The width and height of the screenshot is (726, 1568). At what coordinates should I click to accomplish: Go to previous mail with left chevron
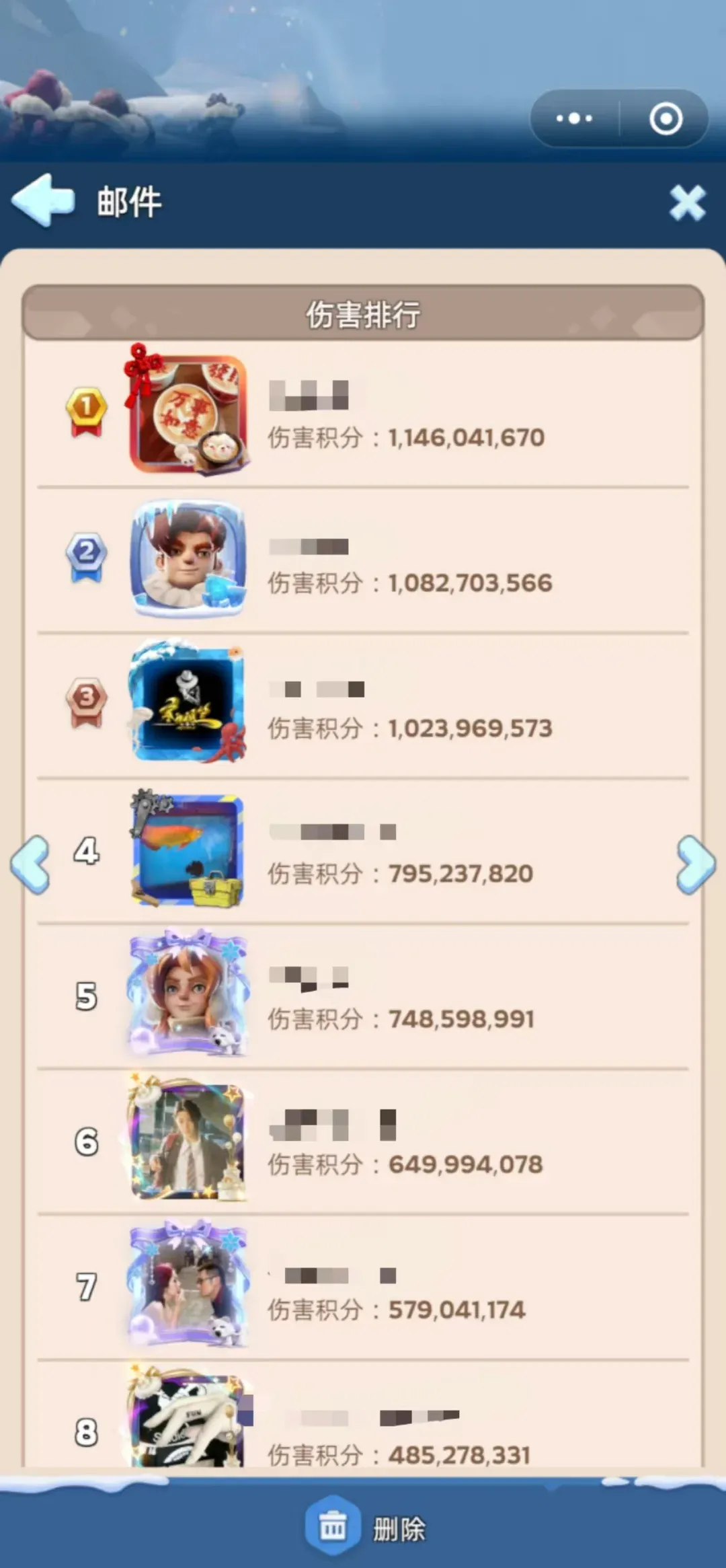(30, 864)
